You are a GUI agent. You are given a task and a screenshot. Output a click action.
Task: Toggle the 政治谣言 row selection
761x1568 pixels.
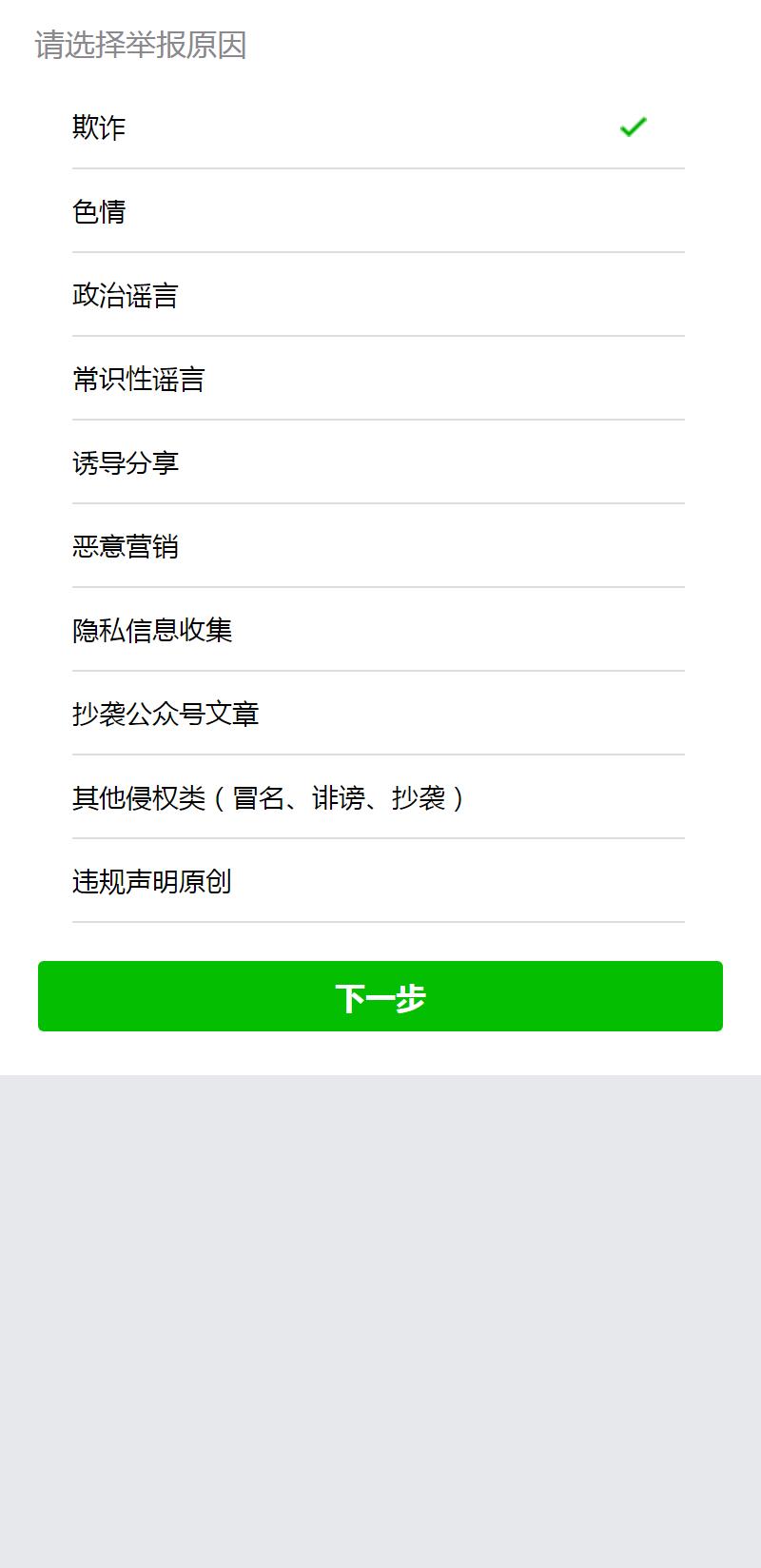380,294
